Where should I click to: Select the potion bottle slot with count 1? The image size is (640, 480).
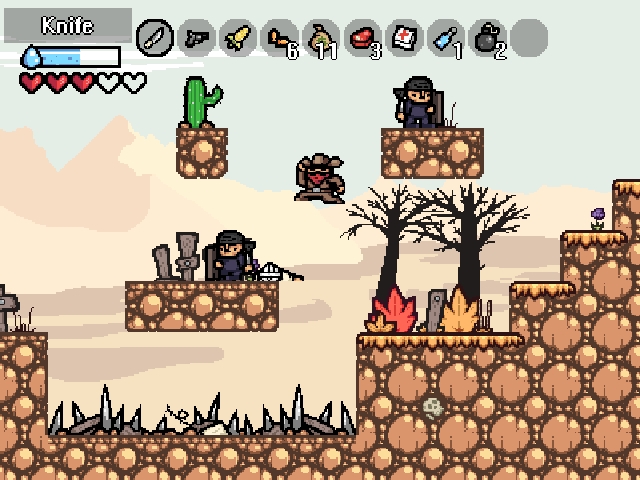pyautogui.click(x=445, y=38)
